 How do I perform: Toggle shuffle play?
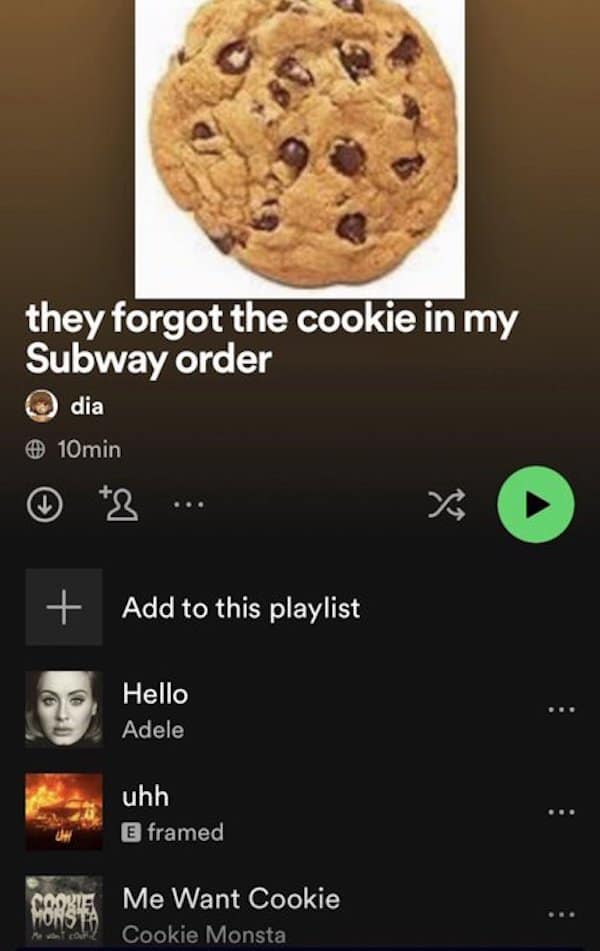[446, 505]
